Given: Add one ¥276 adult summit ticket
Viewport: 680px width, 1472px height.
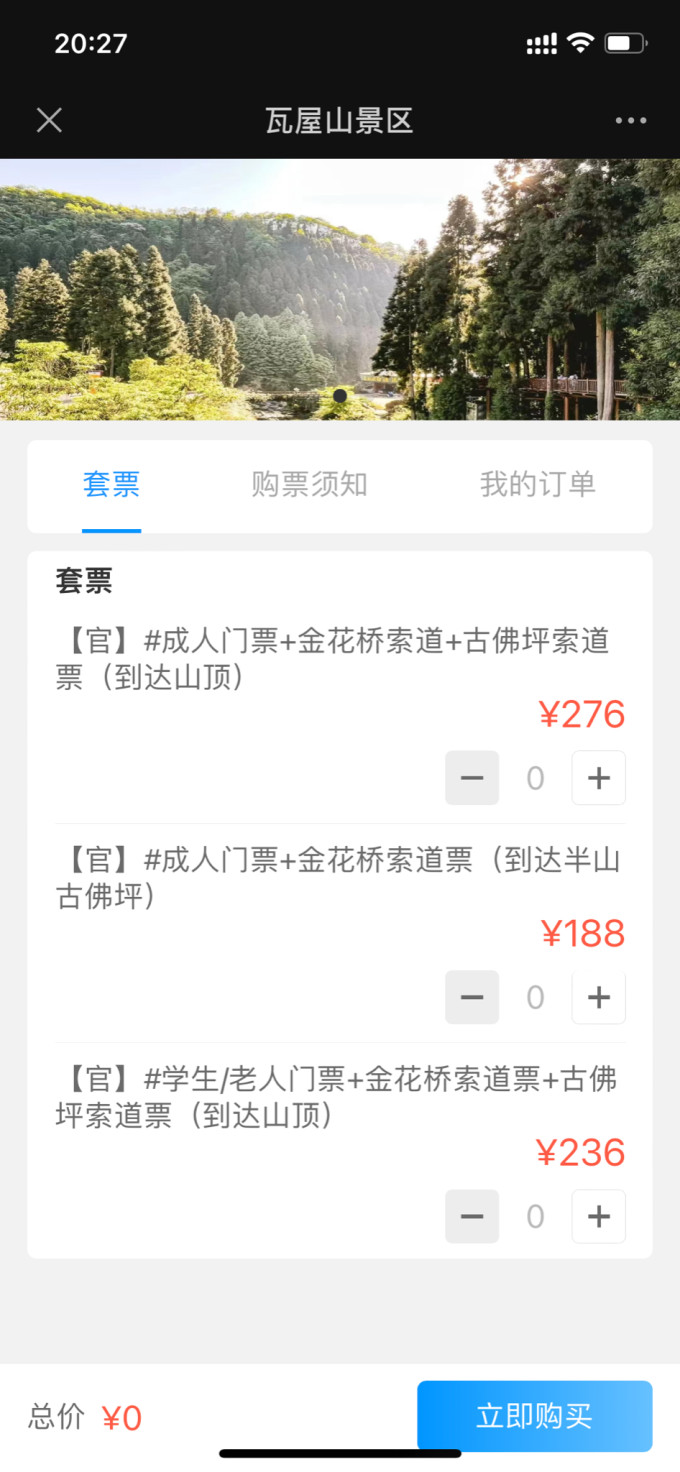Looking at the screenshot, I should pos(598,778).
